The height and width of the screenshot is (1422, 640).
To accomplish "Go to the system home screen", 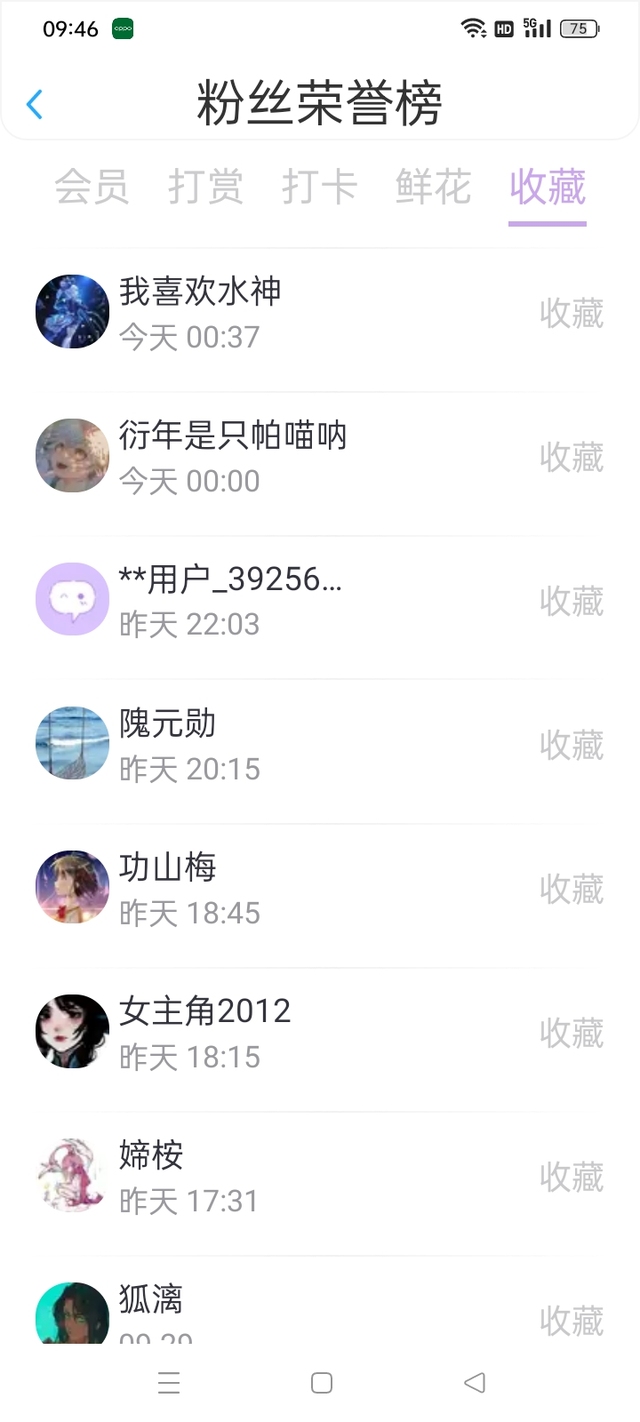I will [321, 1383].
